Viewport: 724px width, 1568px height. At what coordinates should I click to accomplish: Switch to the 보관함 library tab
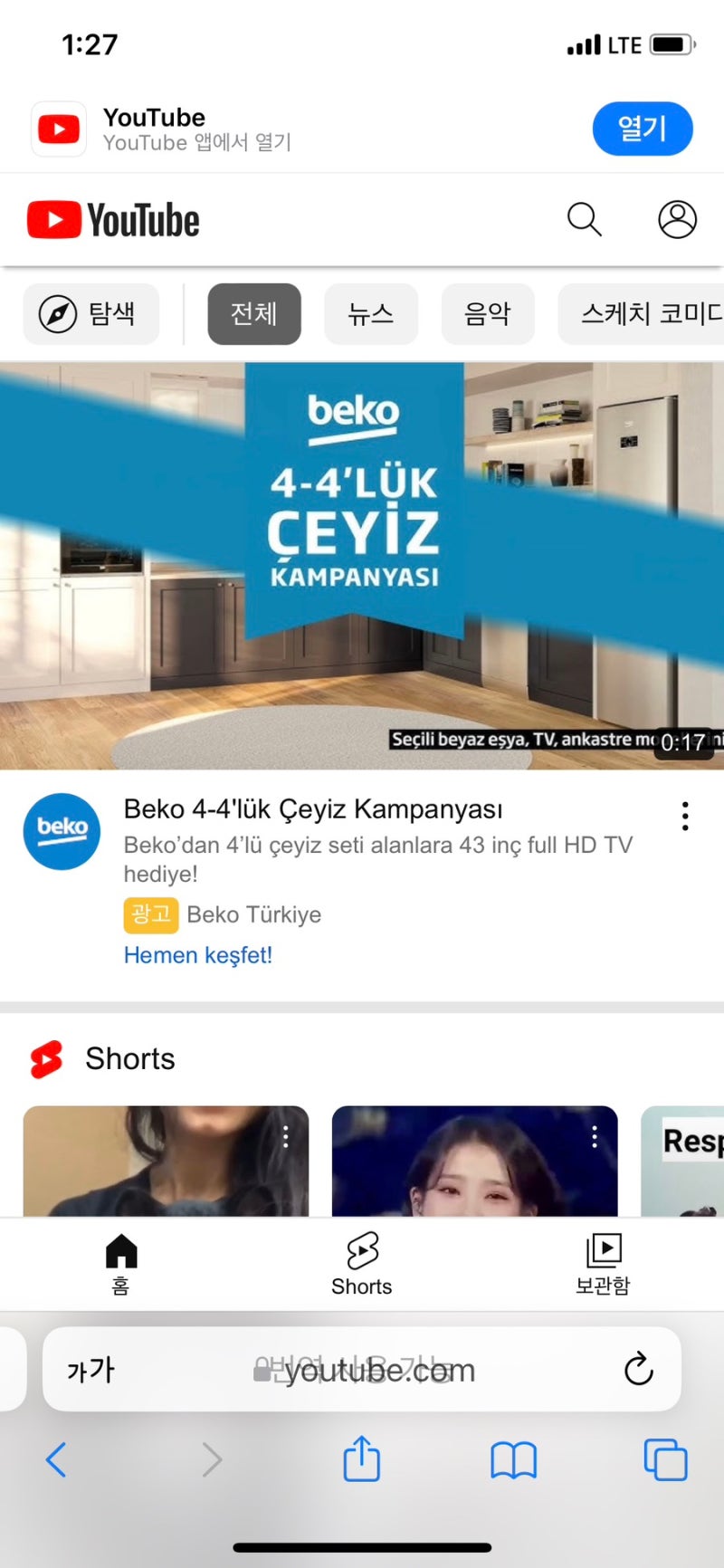(x=603, y=1263)
